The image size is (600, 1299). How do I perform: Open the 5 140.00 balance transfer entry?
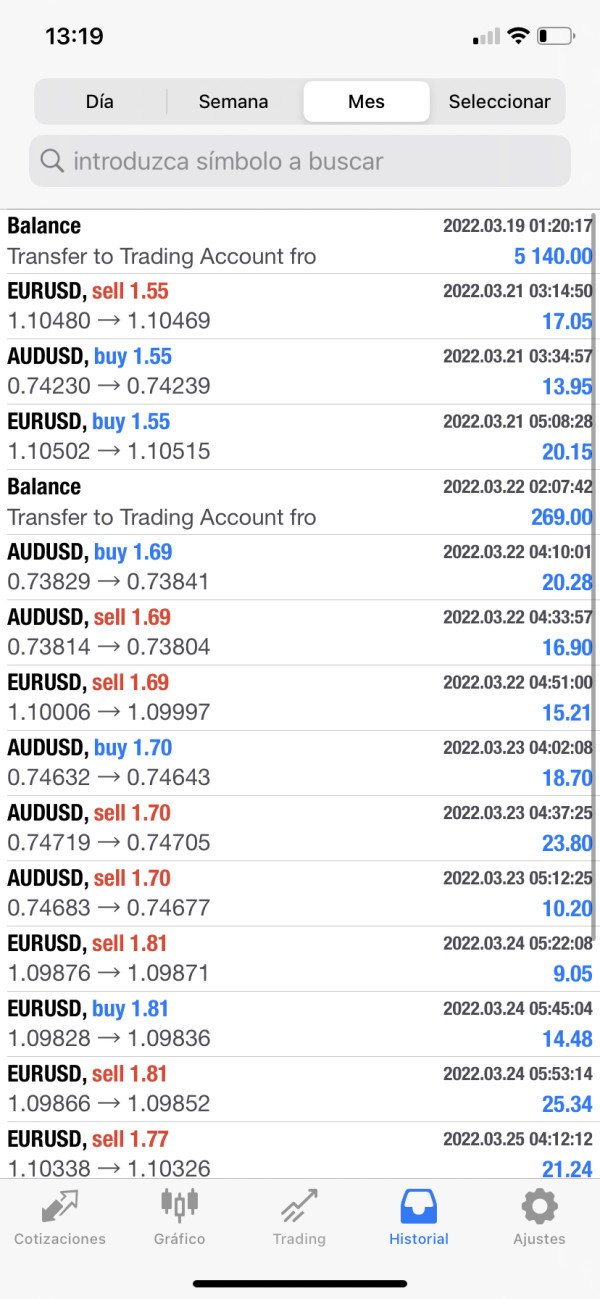(300, 241)
